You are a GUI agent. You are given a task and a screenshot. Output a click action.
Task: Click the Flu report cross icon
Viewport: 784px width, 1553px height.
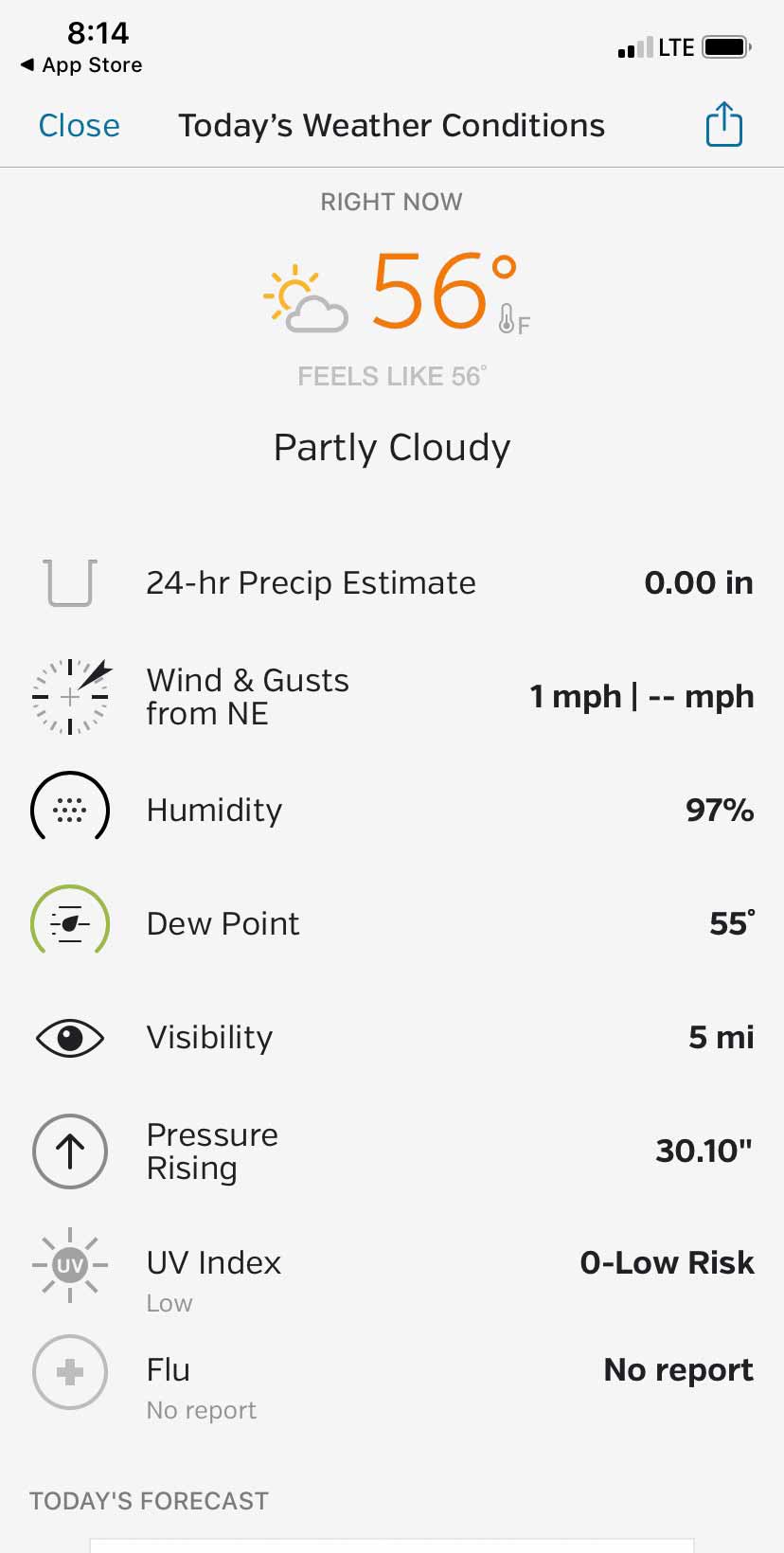pyautogui.click(x=69, y=1371)
